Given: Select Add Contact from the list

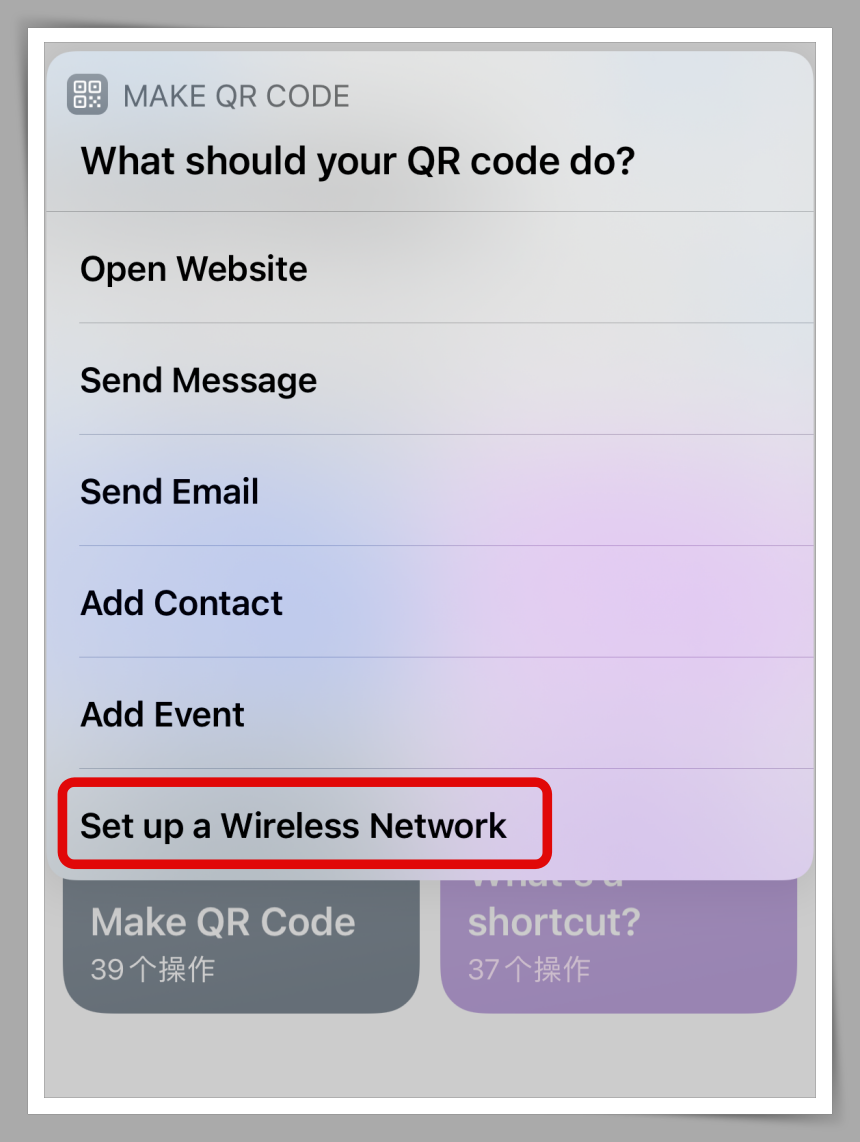Looking at the screenshot, I should [x=182, y=603].
